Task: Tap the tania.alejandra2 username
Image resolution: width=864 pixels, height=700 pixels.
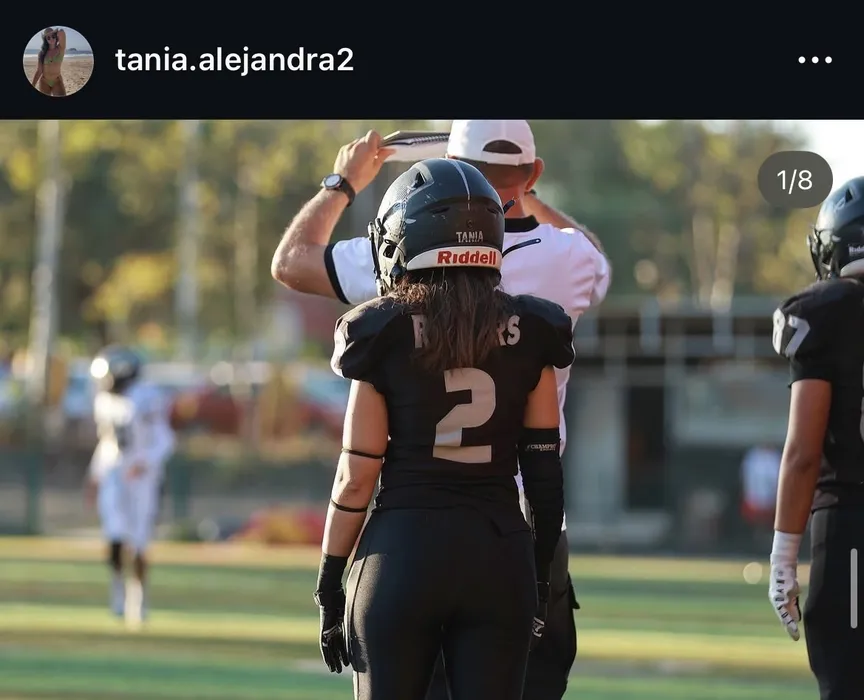Action: pos(234,60)
